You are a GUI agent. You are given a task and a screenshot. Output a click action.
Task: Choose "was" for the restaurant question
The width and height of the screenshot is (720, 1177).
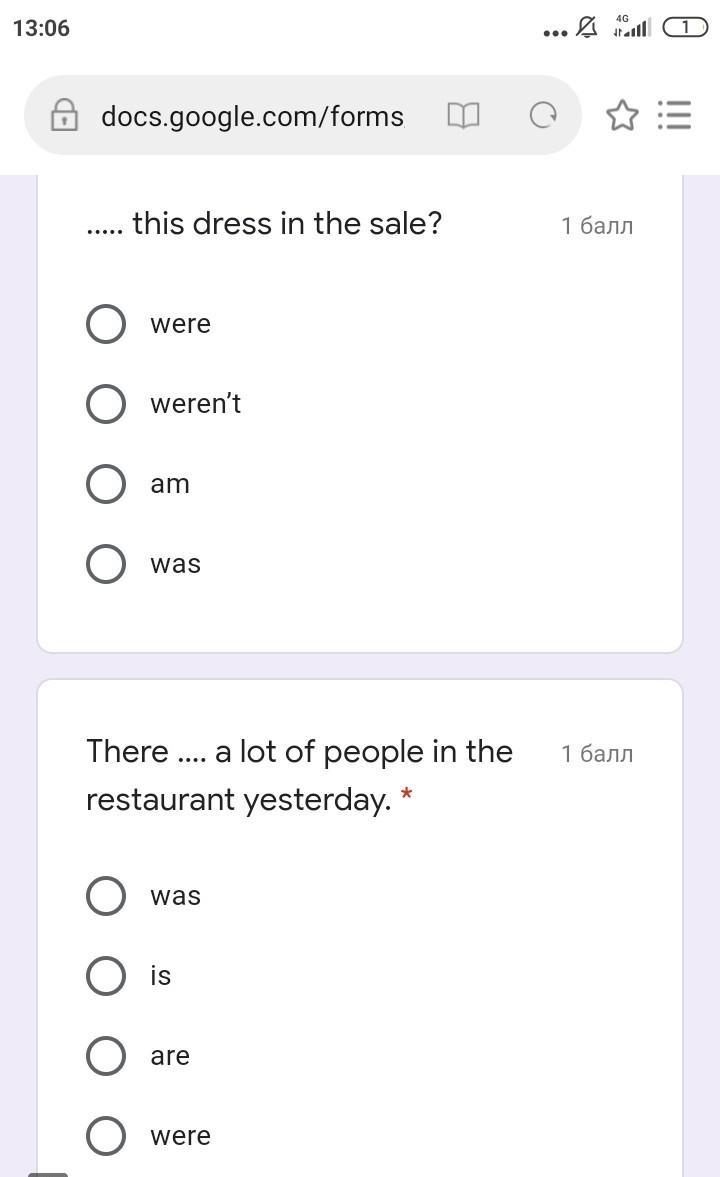[x=106, y=896]
